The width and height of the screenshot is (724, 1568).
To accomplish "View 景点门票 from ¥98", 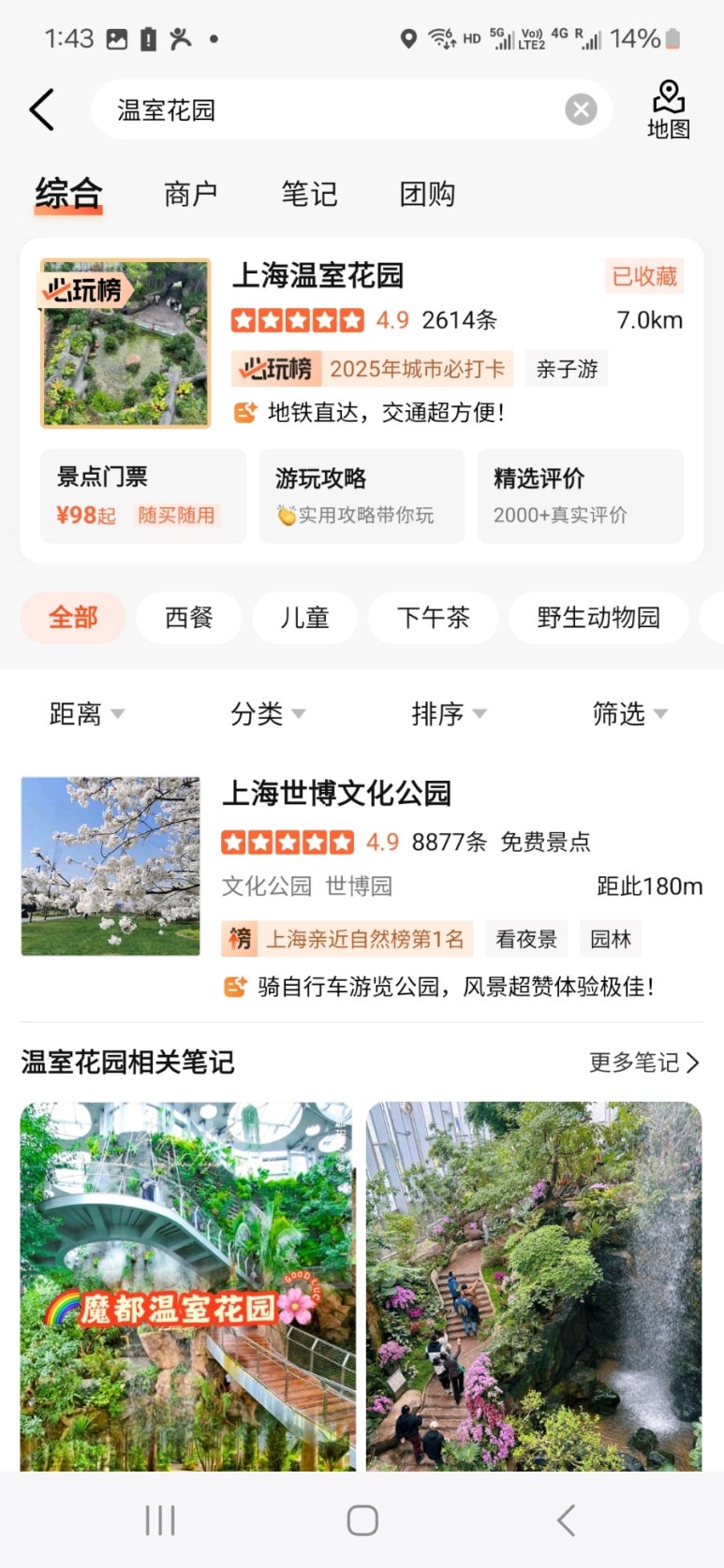I will [x=142, y=496].
